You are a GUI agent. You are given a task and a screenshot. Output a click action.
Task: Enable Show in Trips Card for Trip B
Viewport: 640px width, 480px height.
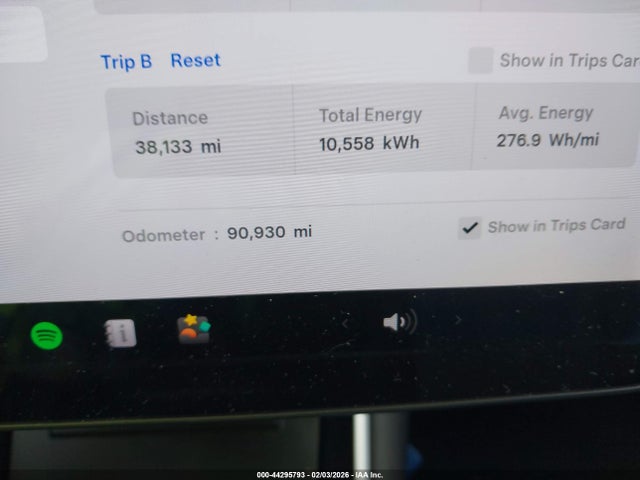(481, 61)
